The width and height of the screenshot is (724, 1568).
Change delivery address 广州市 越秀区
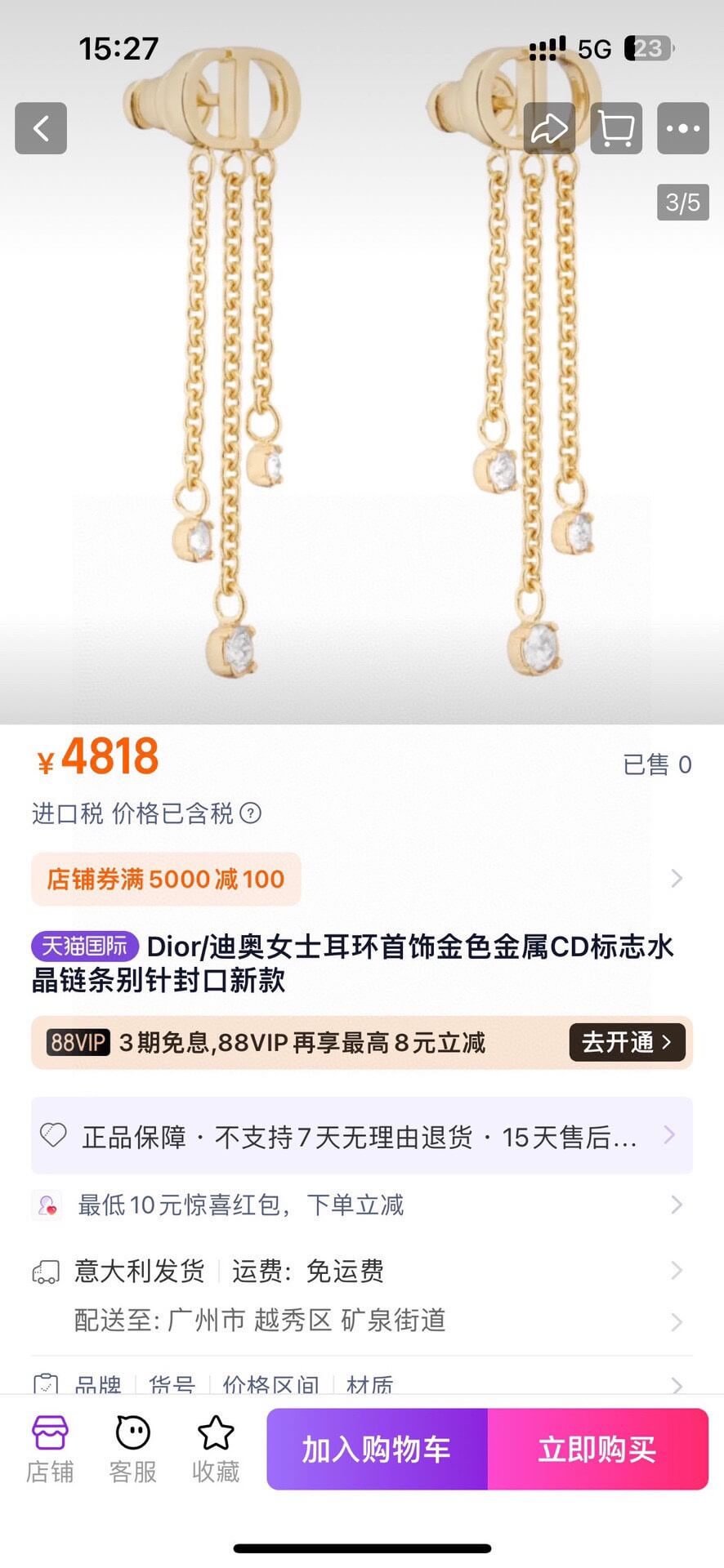(x=361, y=1321)
